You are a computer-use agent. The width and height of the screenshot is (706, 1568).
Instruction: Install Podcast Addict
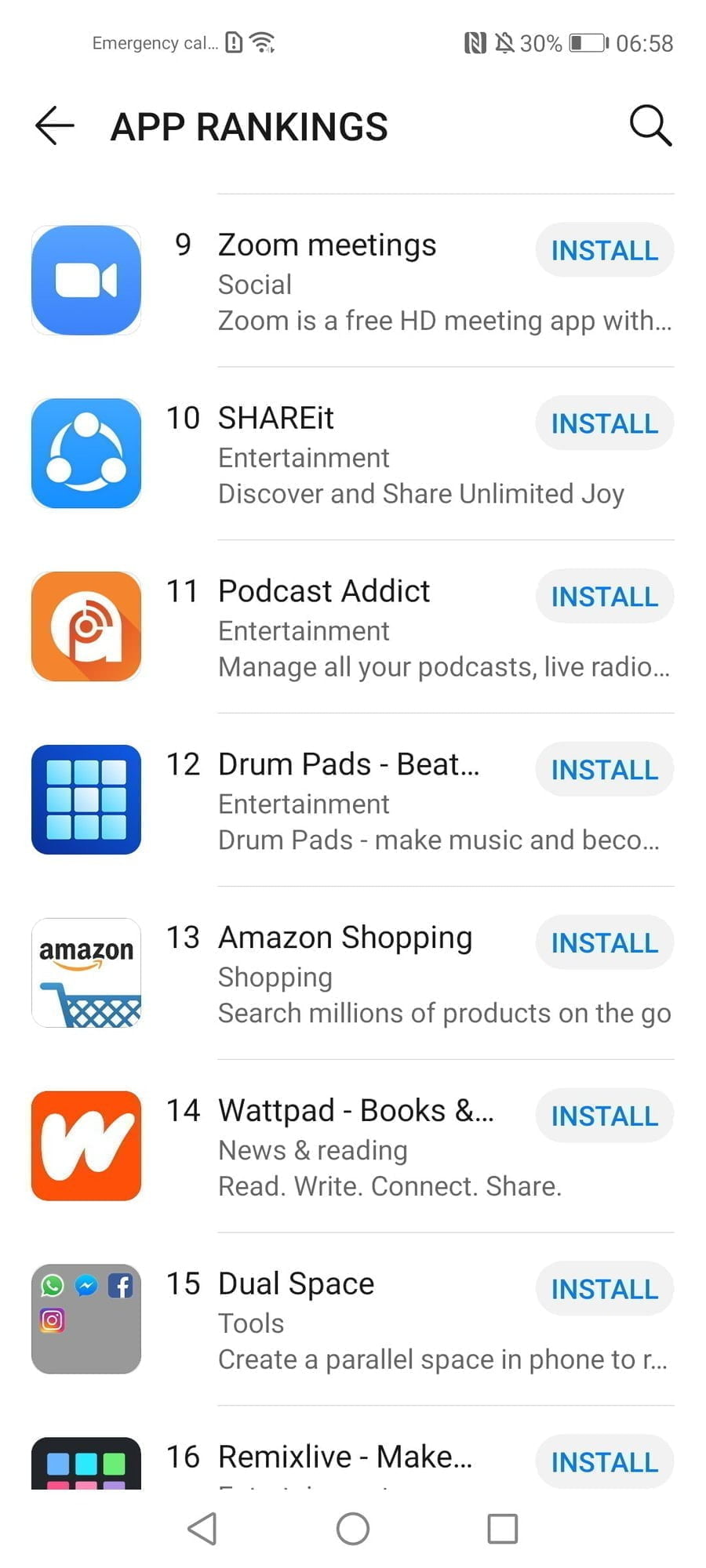(x=604, y=597)
